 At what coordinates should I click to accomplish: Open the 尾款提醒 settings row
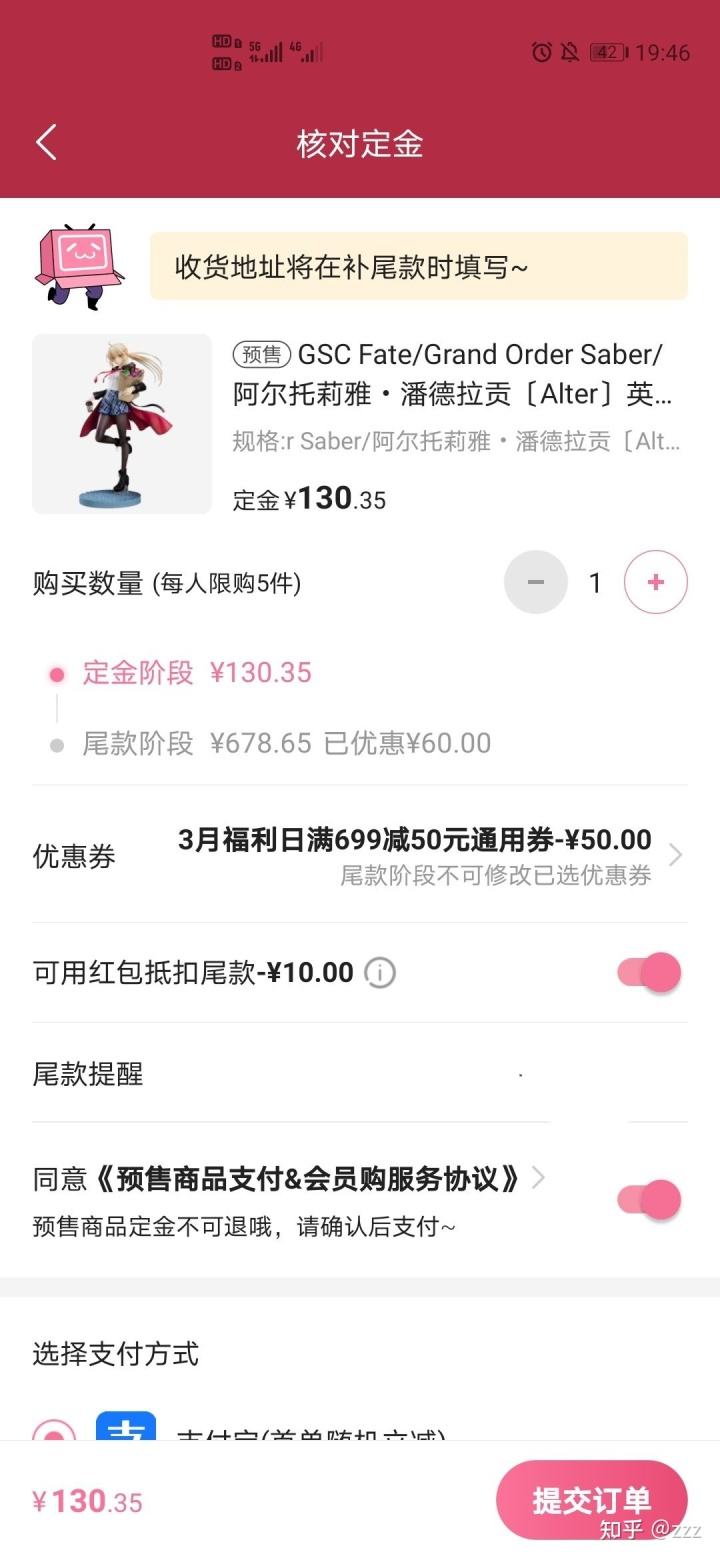pyautogui.click(x=360, y=1074)
